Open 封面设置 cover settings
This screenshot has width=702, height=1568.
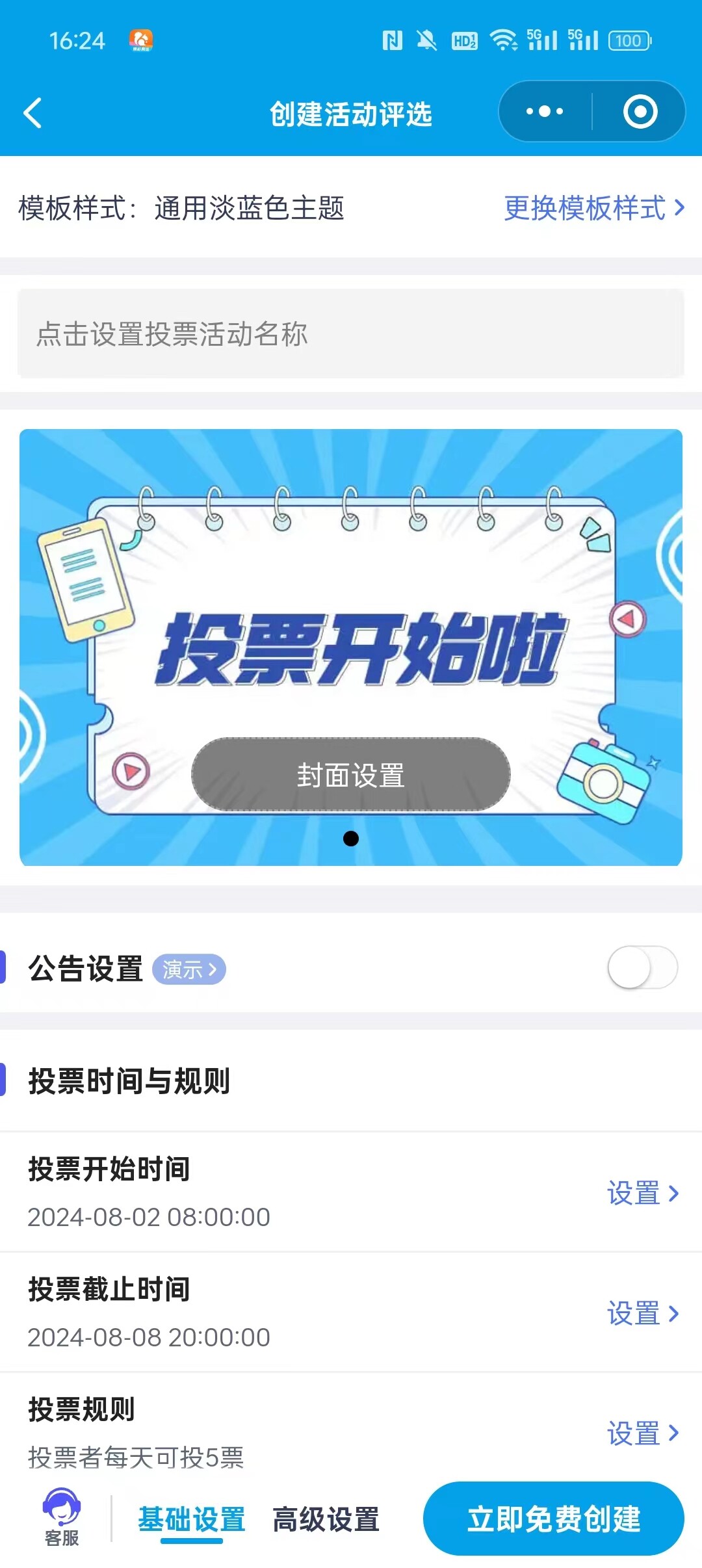click(x=351, y=775)
